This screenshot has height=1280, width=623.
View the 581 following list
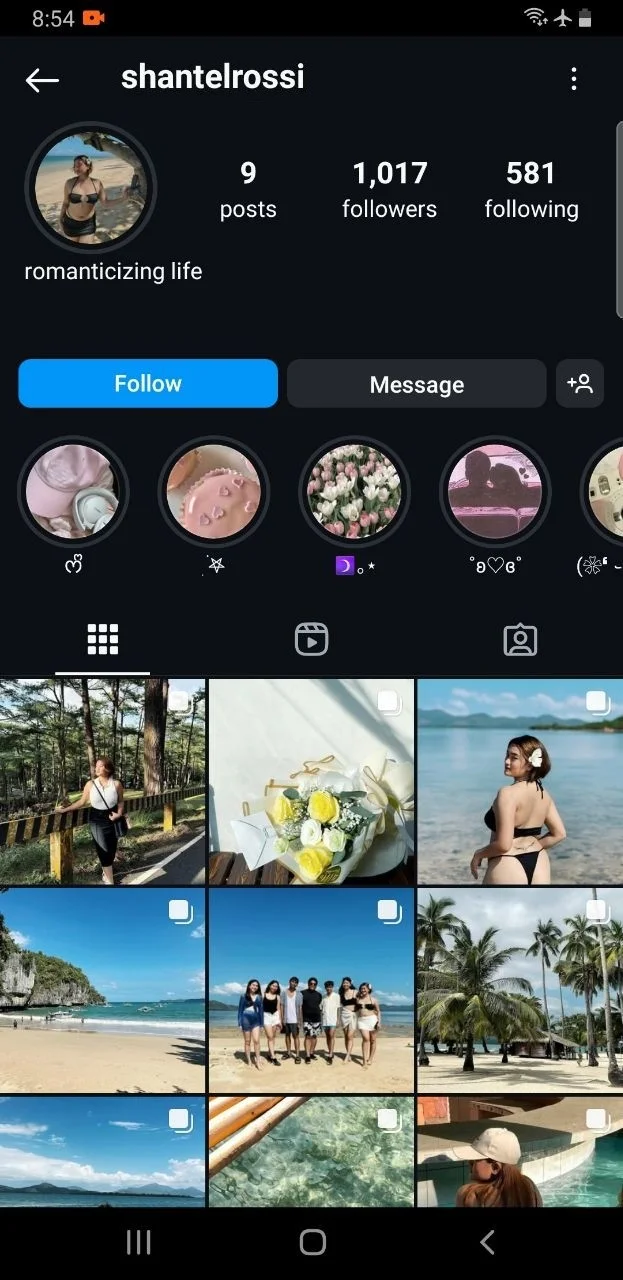(531, 189)
